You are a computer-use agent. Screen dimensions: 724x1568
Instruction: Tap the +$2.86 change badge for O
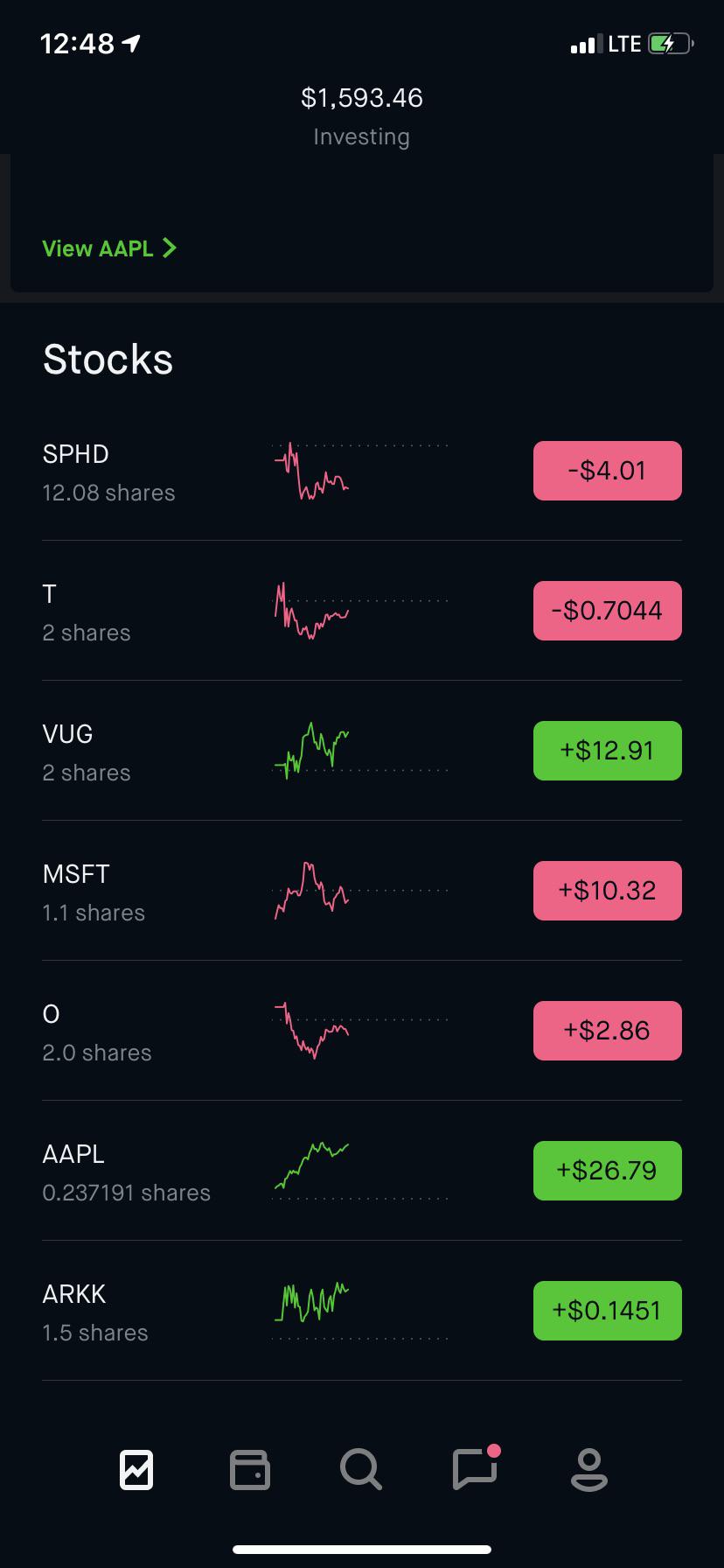[x=607, y=1031]
